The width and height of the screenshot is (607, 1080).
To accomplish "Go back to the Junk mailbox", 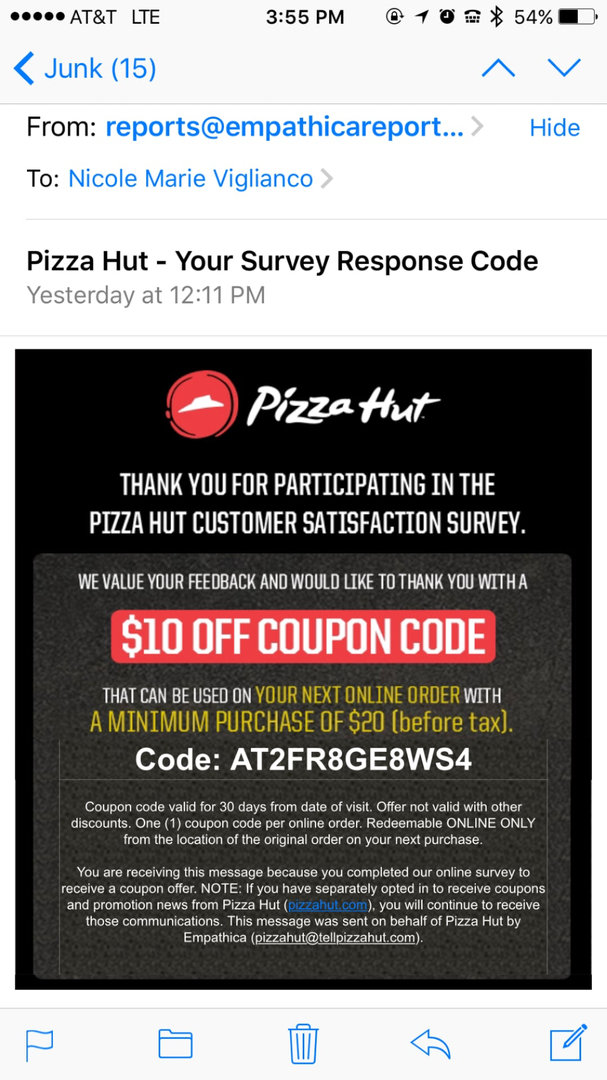I will 85,69.
